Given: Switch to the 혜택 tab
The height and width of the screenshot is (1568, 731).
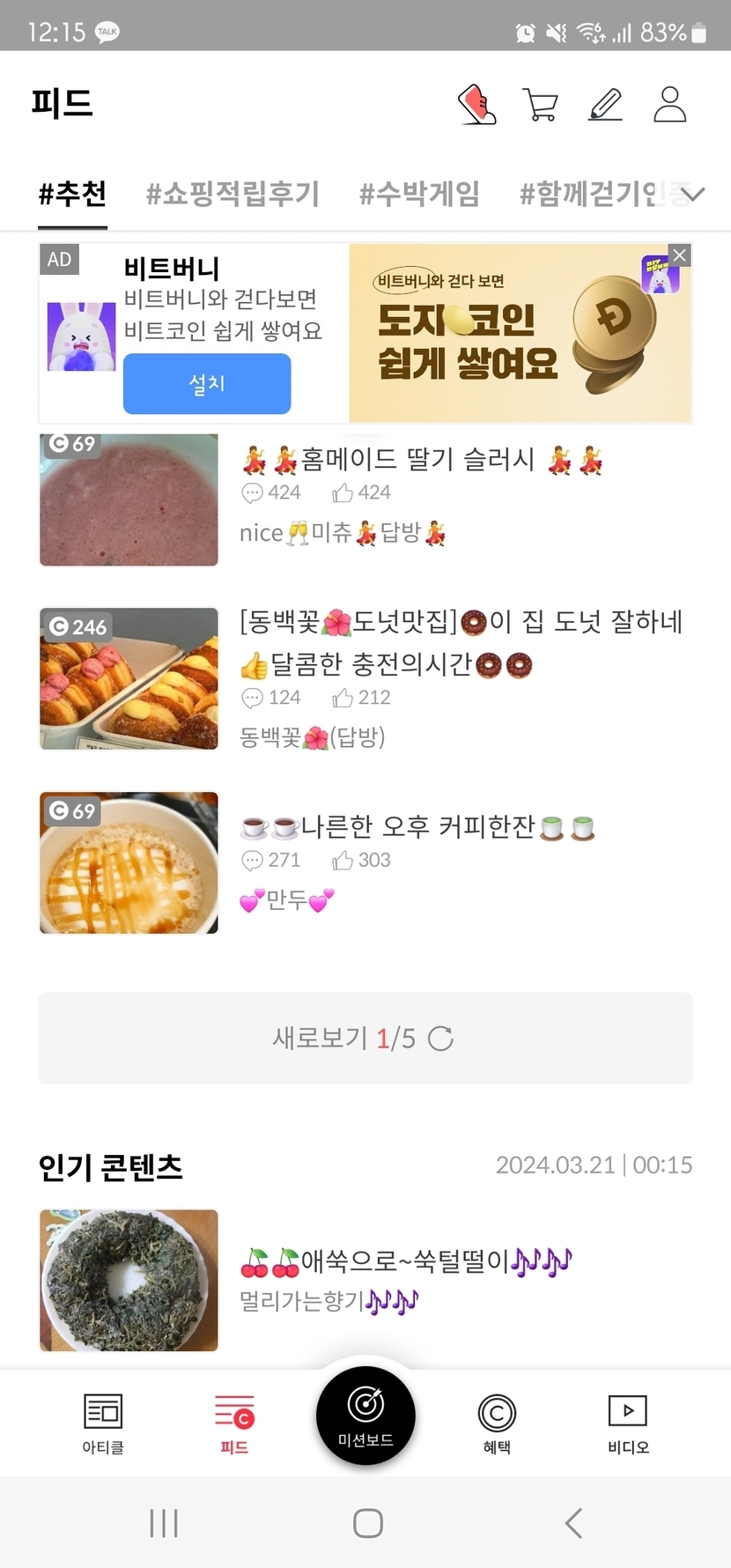Looking at the screenshot, I should [x=497, y=1423].
